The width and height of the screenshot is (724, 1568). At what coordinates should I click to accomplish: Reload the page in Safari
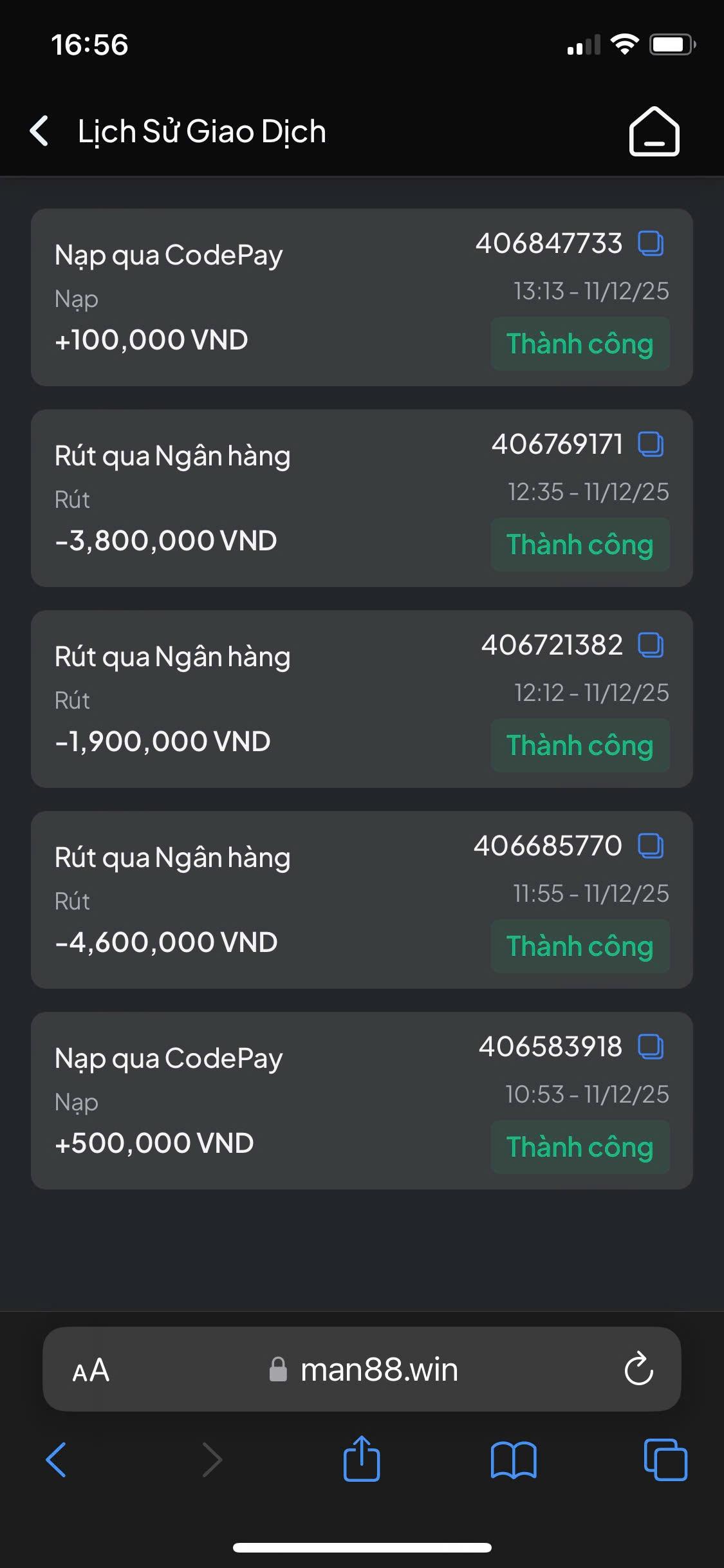tap(638, 1370)
